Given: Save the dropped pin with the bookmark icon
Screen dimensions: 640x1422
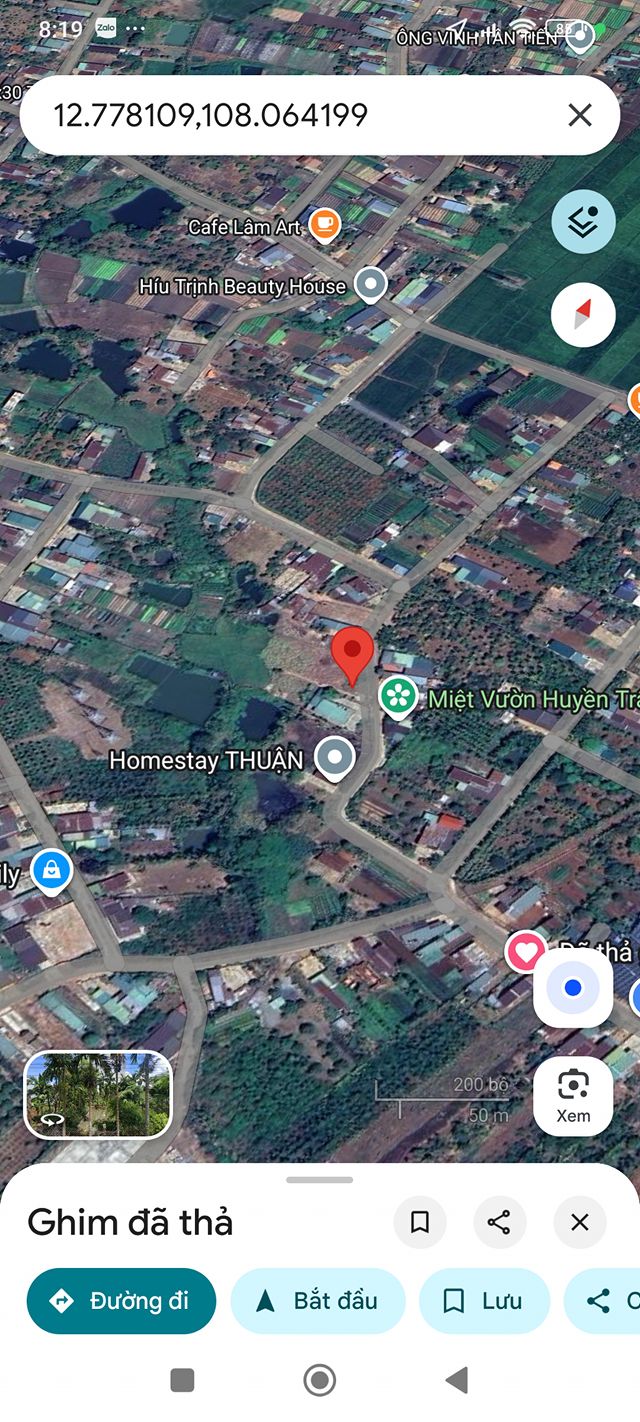Looking at the screenshot, I should click(420, 1222).
